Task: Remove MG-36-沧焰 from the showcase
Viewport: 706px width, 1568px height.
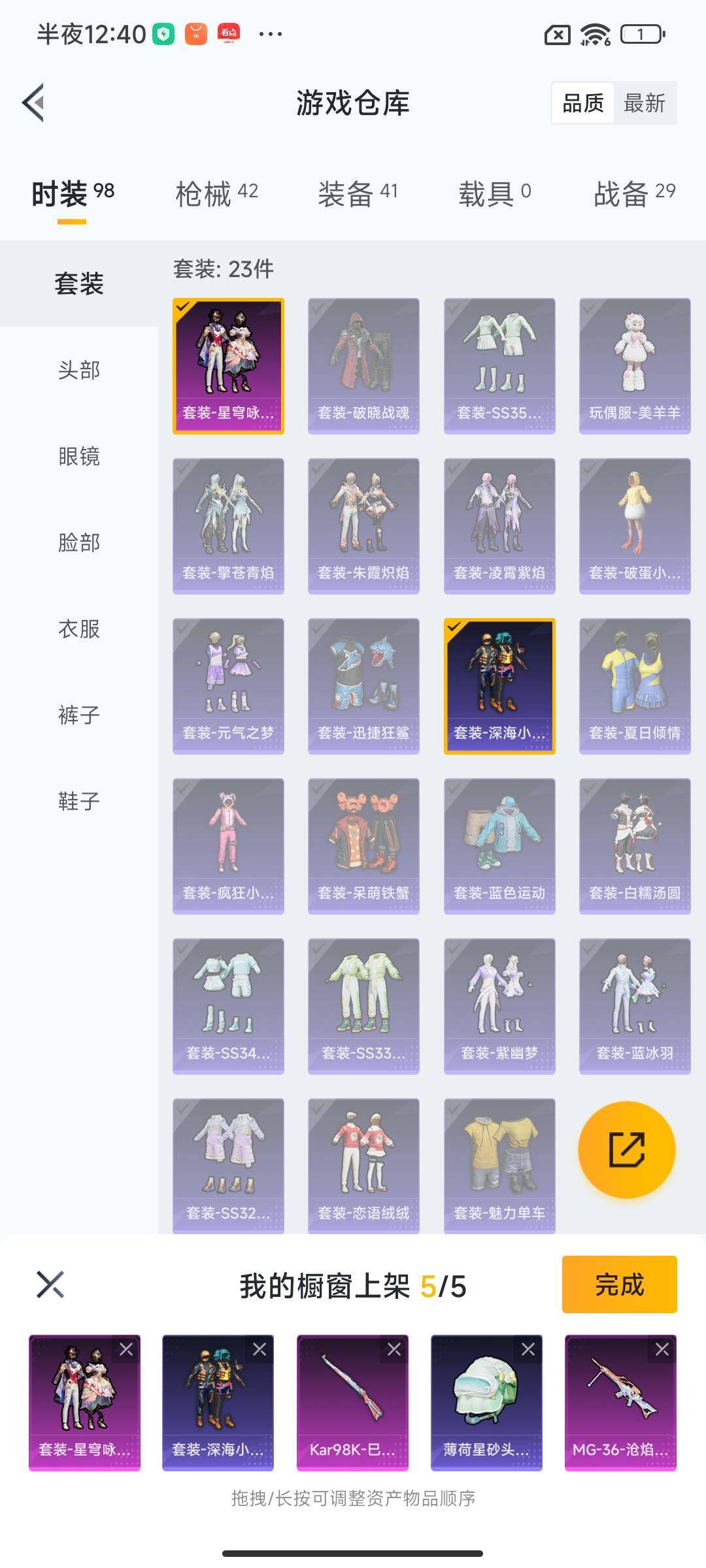Action: coord(662,1350)
